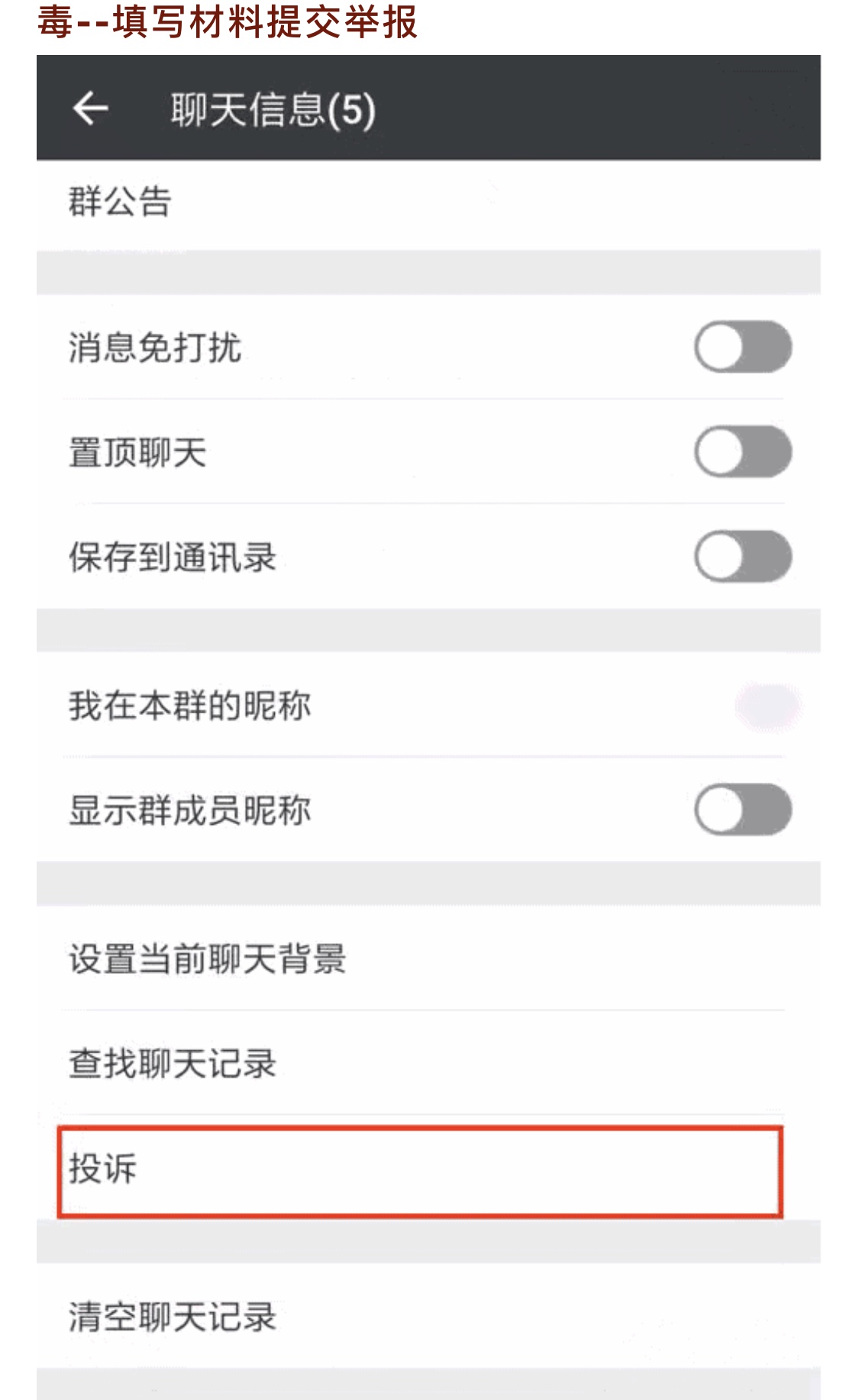This screenshot has height=1400, width=859.
Task: Tap 清空聊天记录
Action: click(428, 1317)
